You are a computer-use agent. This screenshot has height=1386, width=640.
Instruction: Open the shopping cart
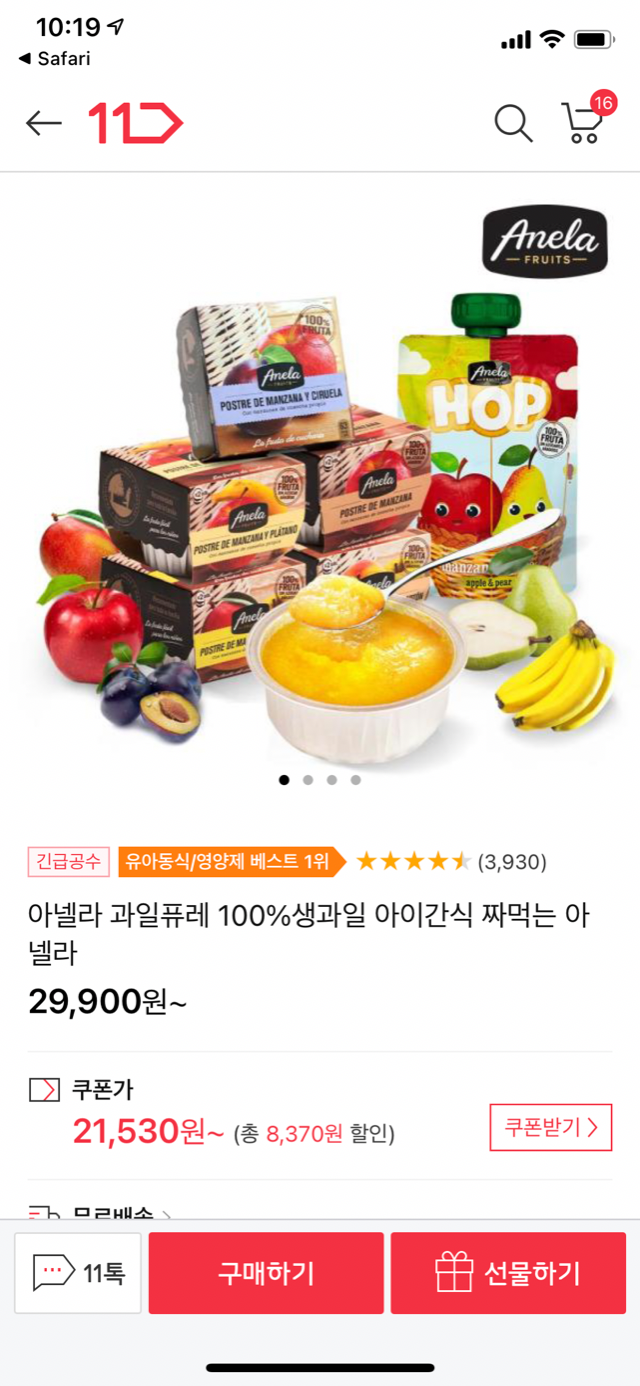pos(583,122)
